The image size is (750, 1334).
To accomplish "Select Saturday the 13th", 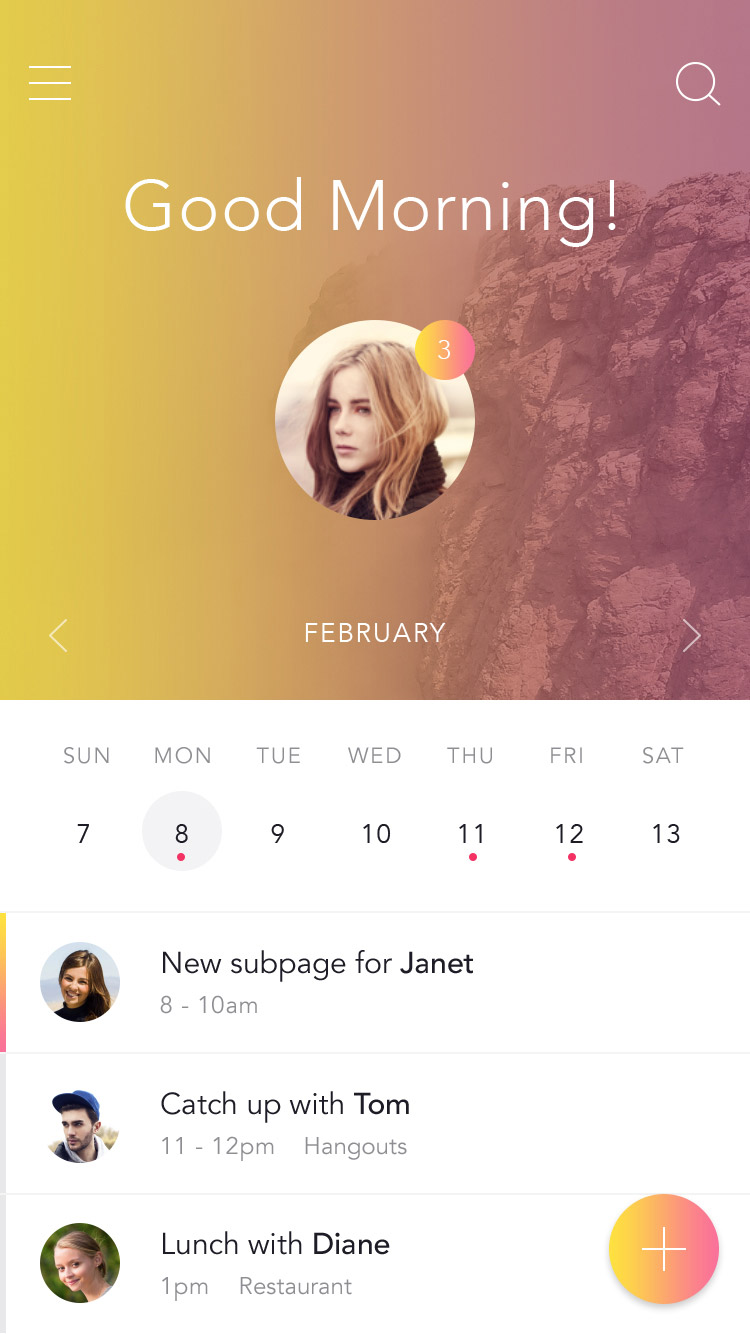I will pos(666,834).
